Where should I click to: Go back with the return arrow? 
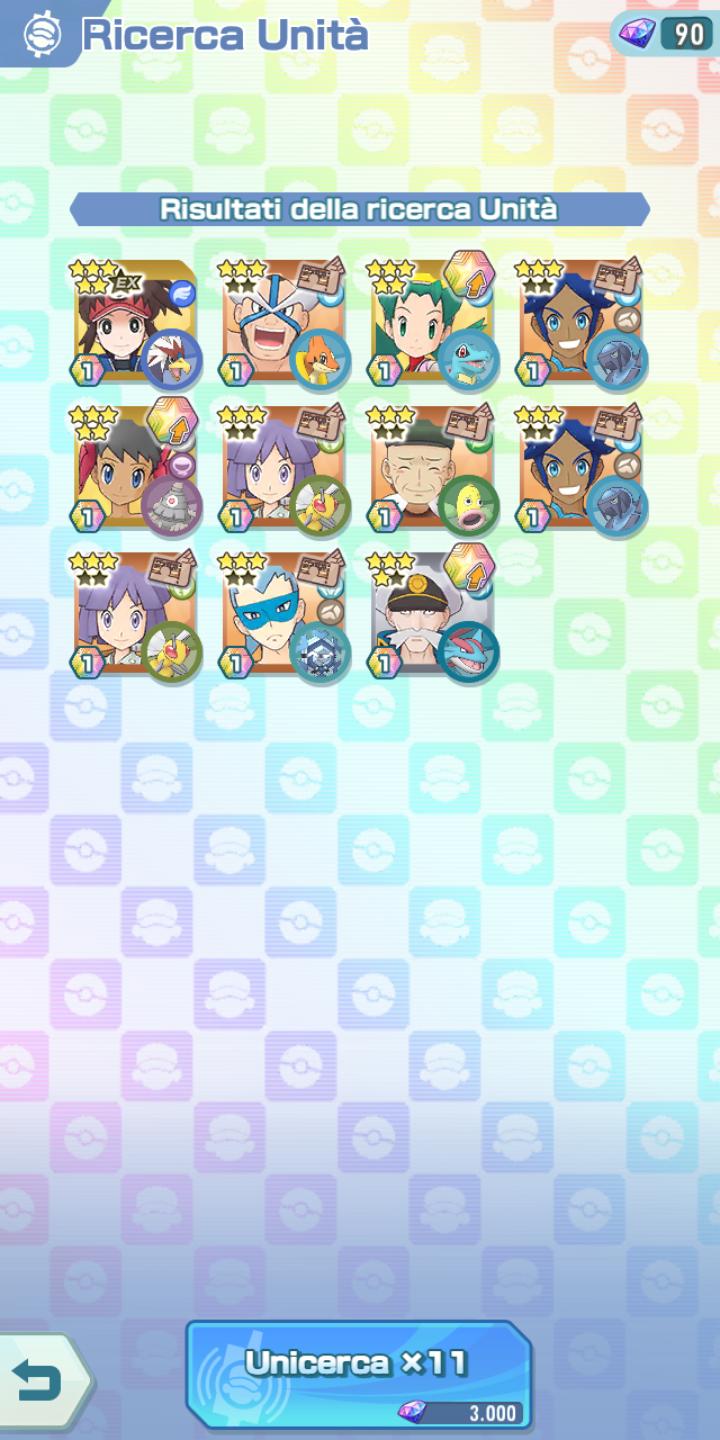(x=42, y=1381)
